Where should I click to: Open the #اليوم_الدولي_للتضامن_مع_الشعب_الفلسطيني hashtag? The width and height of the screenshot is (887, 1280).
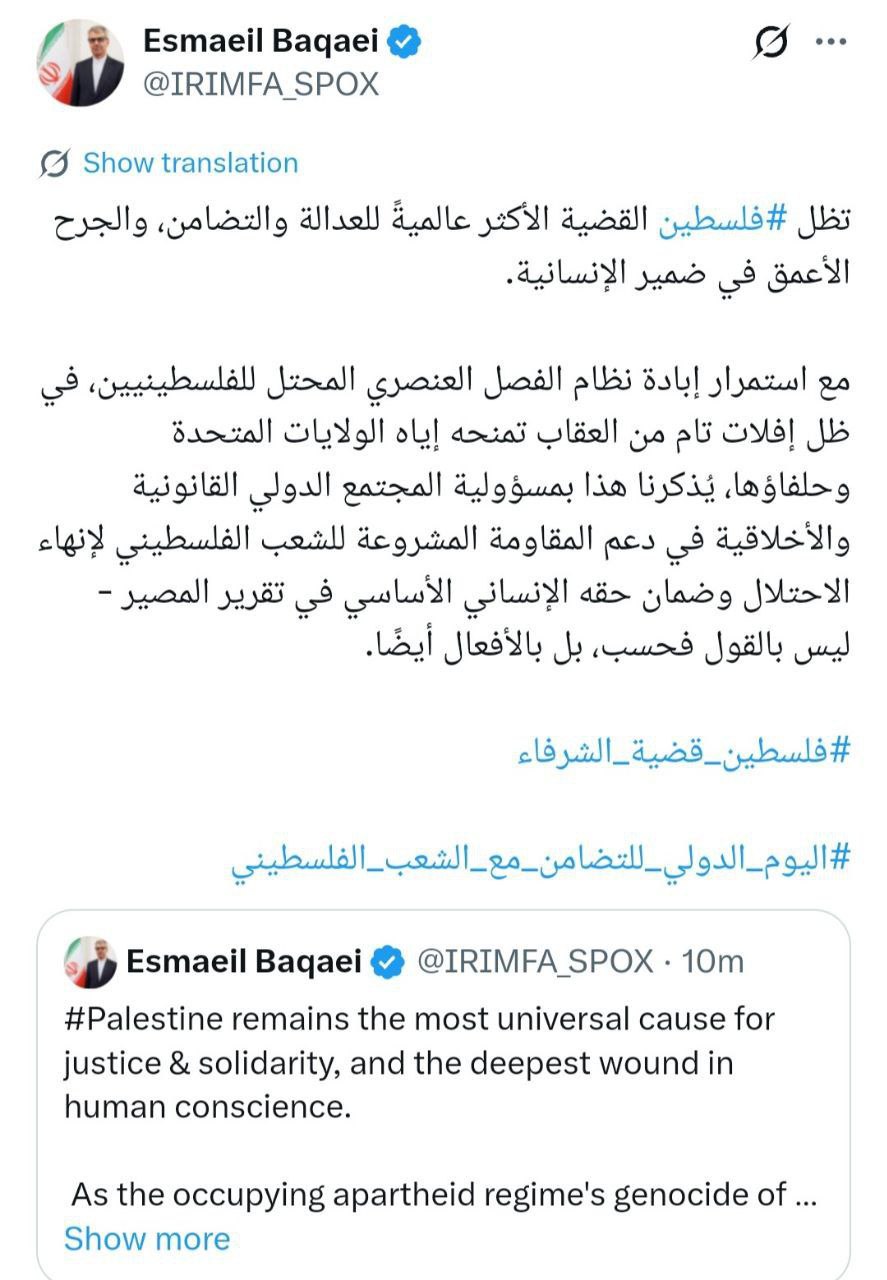click(x=540, y=859)
